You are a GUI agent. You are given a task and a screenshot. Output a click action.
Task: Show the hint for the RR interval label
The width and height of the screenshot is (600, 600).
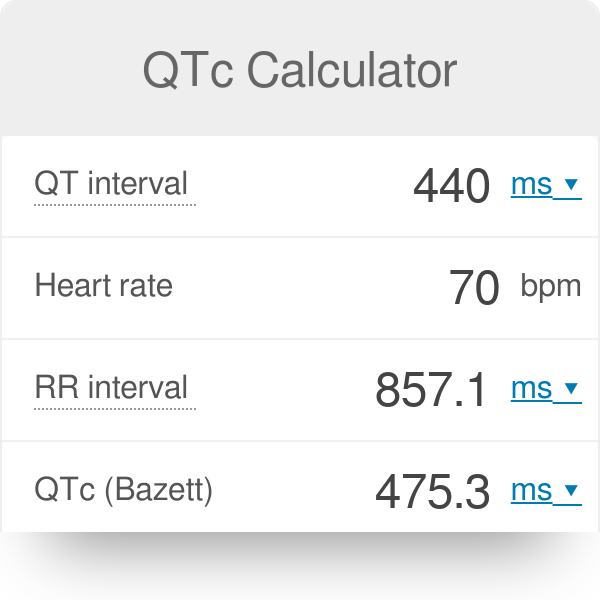111,388
